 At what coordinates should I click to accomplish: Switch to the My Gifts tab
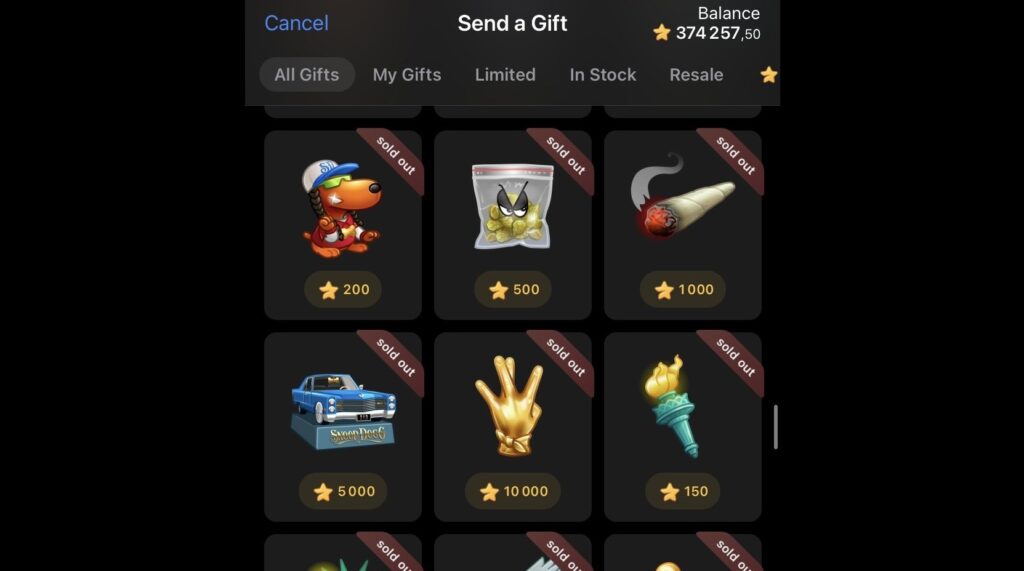pyautogui.click(x=406, y=75)
